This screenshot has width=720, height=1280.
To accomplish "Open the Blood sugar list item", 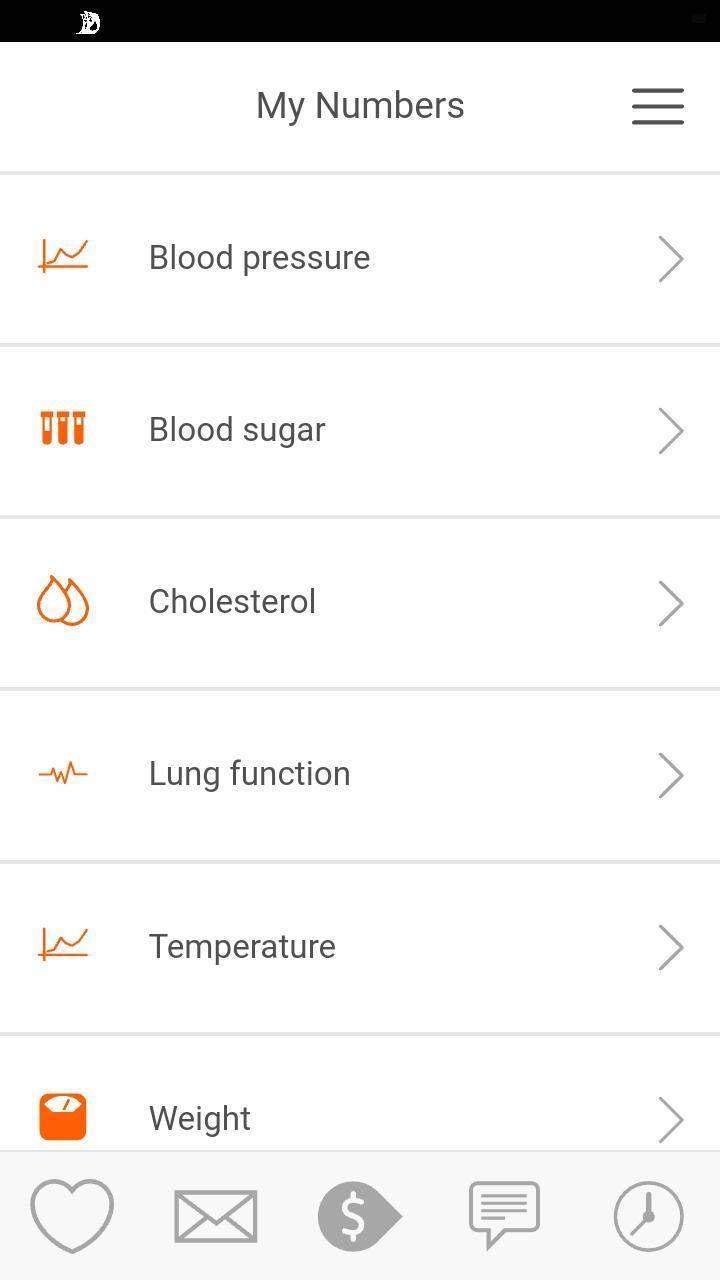I will click(237, 429).
